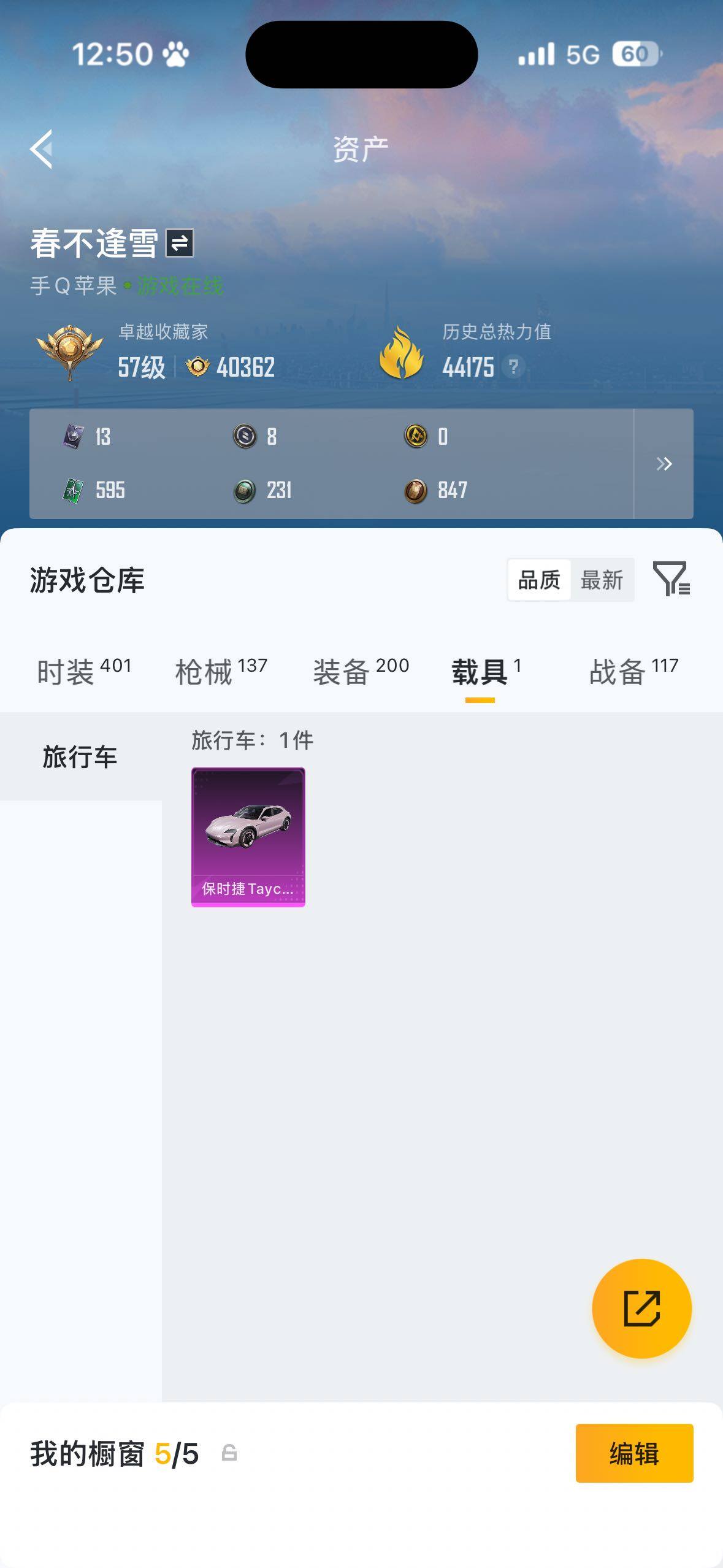The image size is (723, 1568).
Task: Click the gold coin currency icon showing 847
Action: [416, 490]
